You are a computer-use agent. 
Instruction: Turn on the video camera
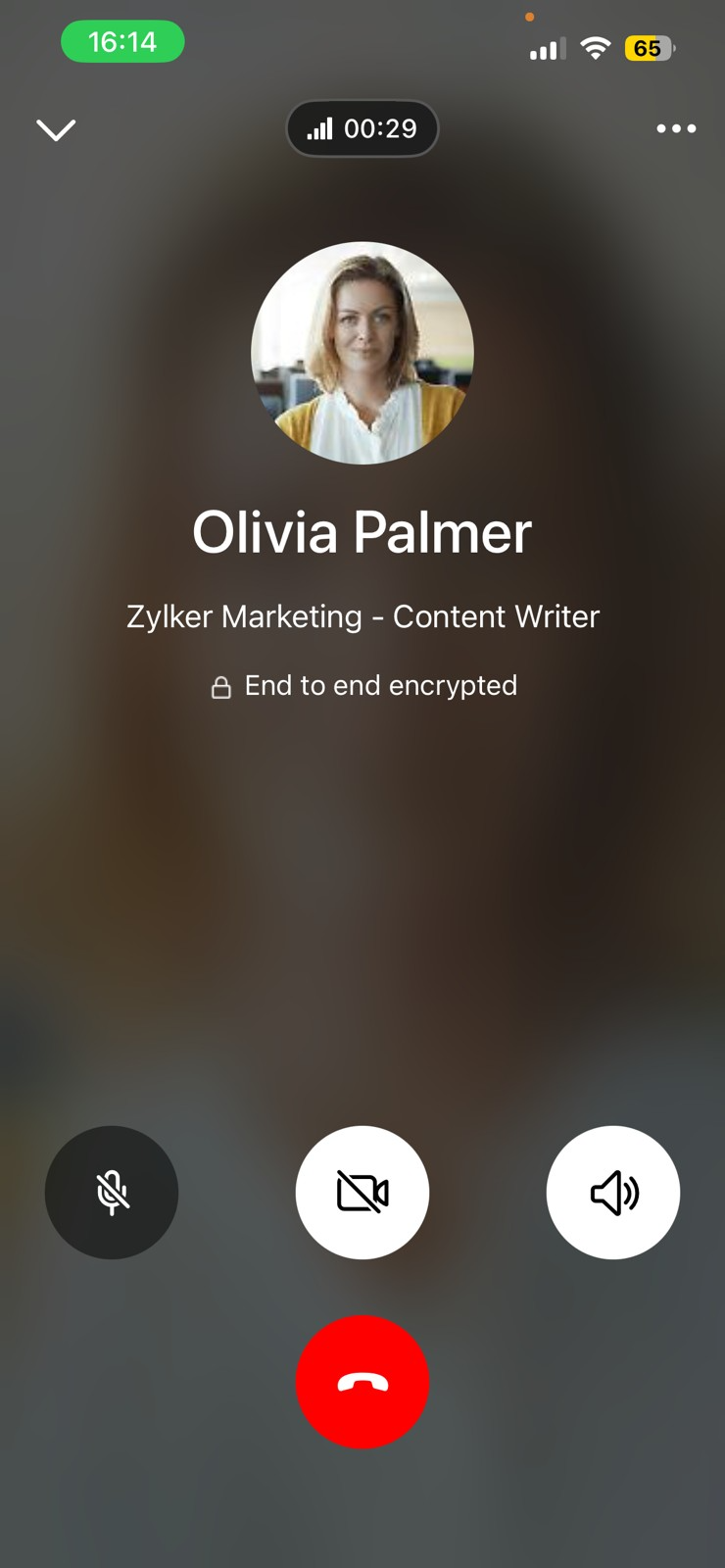tap(362, 1192)
